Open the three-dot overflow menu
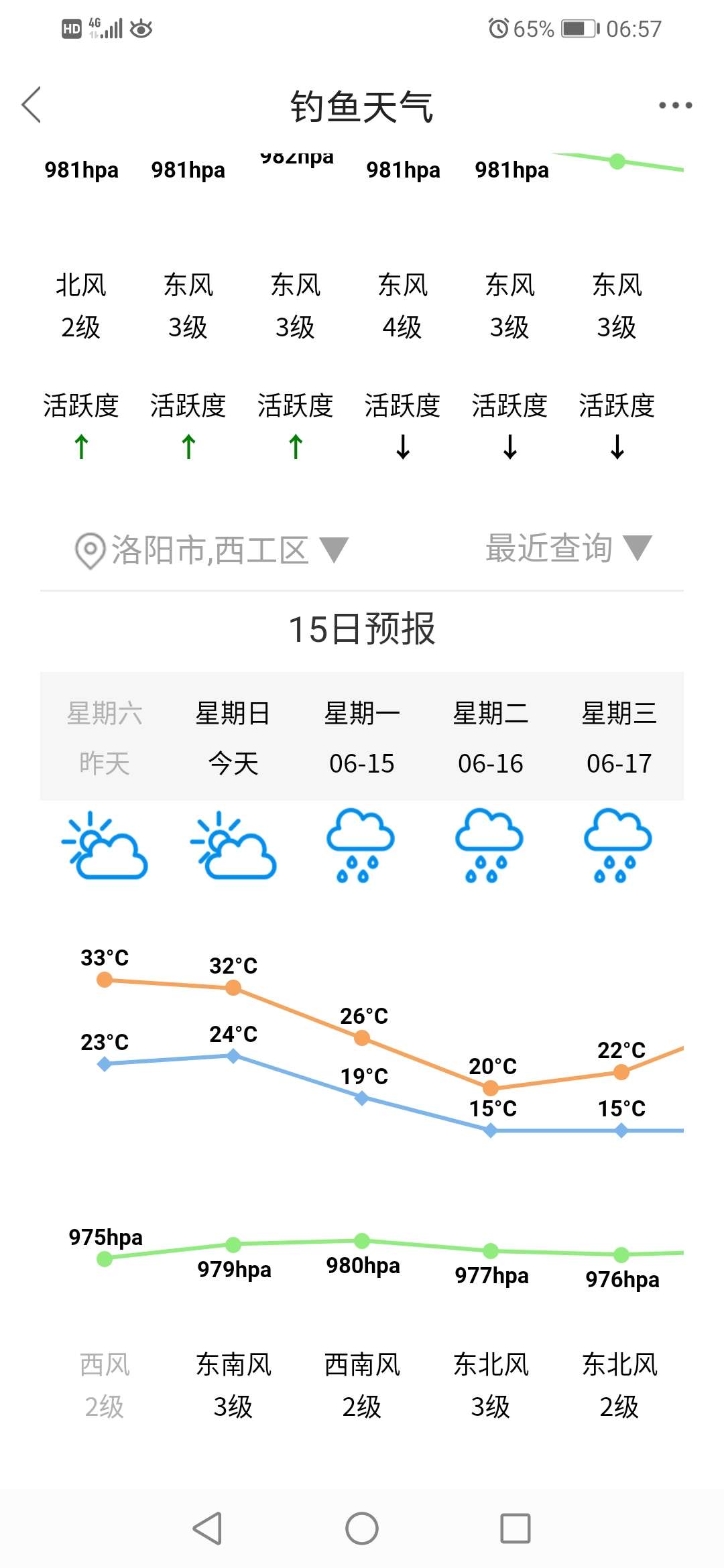The height and width of the screenshot is (1568, 724). pos(675,105)
